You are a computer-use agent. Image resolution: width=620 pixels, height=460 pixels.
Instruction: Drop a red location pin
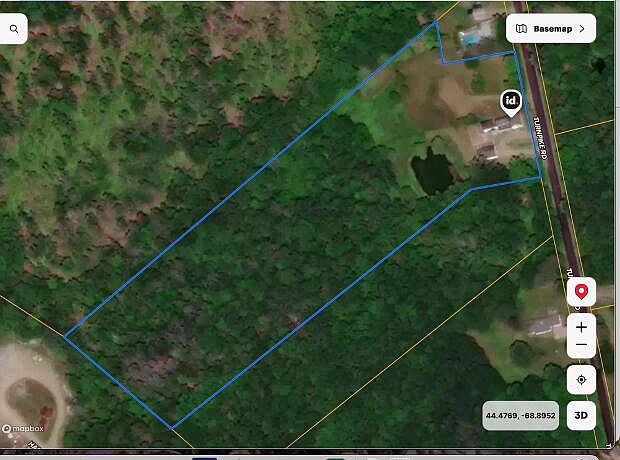(581, 292)
